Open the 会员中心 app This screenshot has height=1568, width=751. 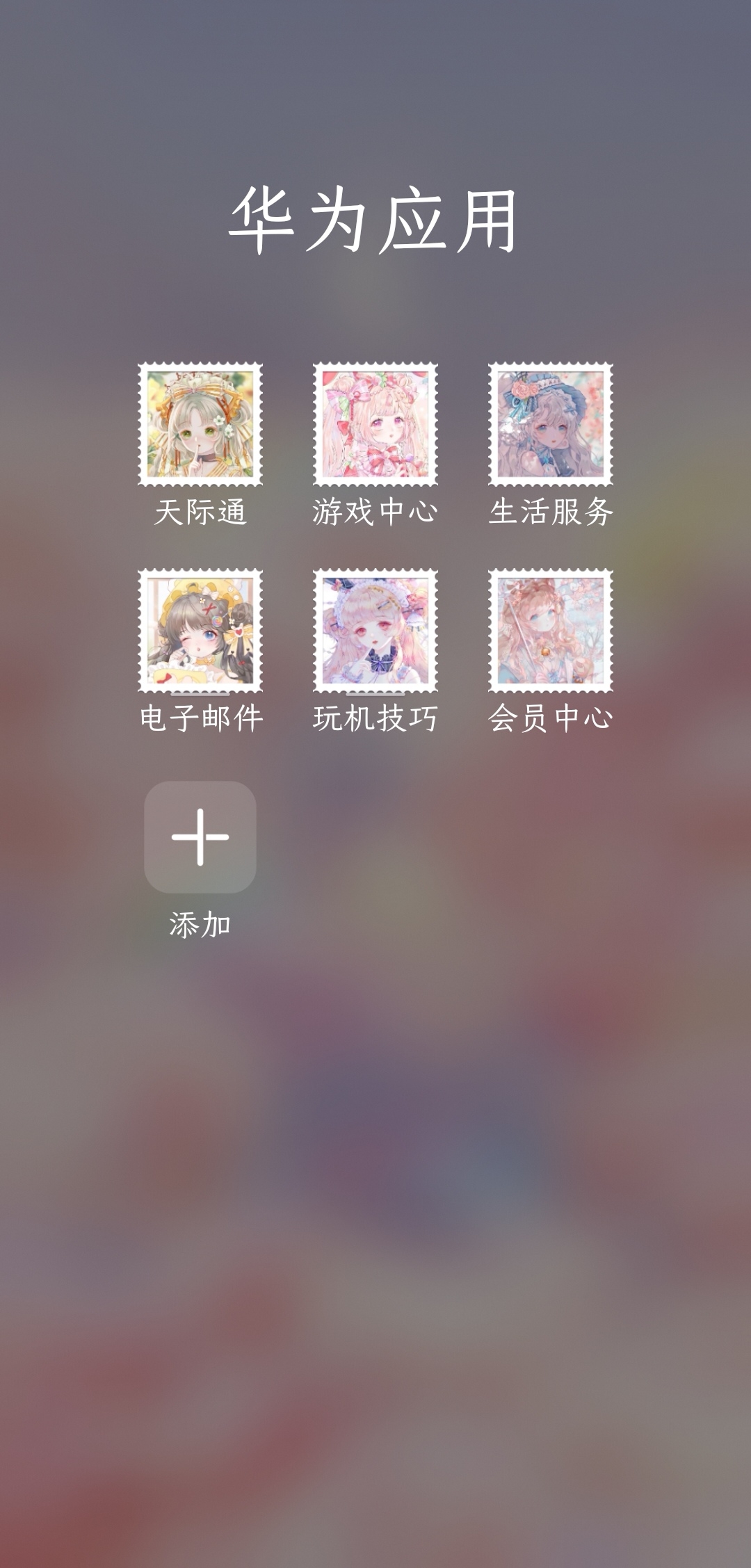tap(551, 631)
